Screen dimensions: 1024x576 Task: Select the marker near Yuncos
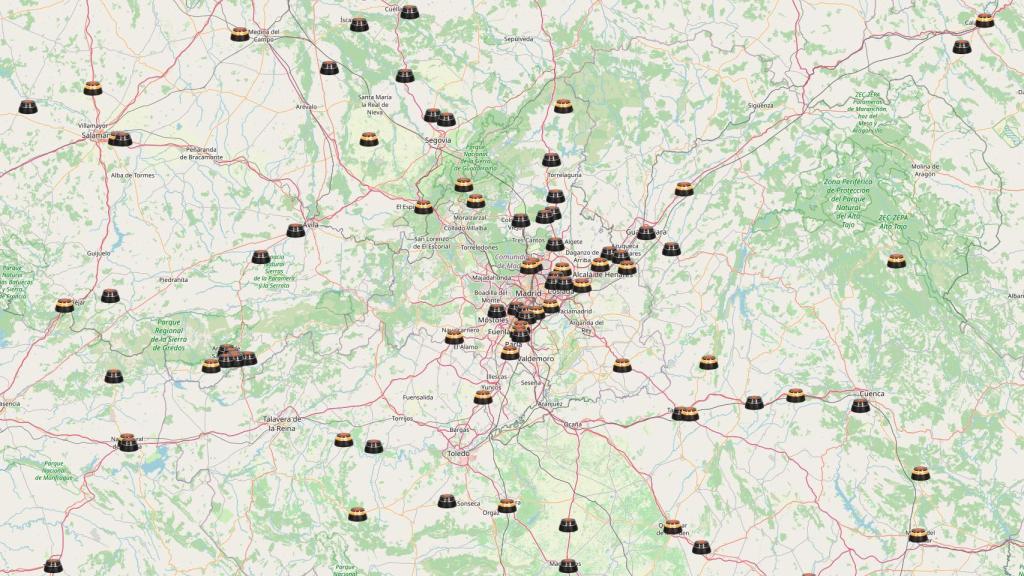(483, 397)
